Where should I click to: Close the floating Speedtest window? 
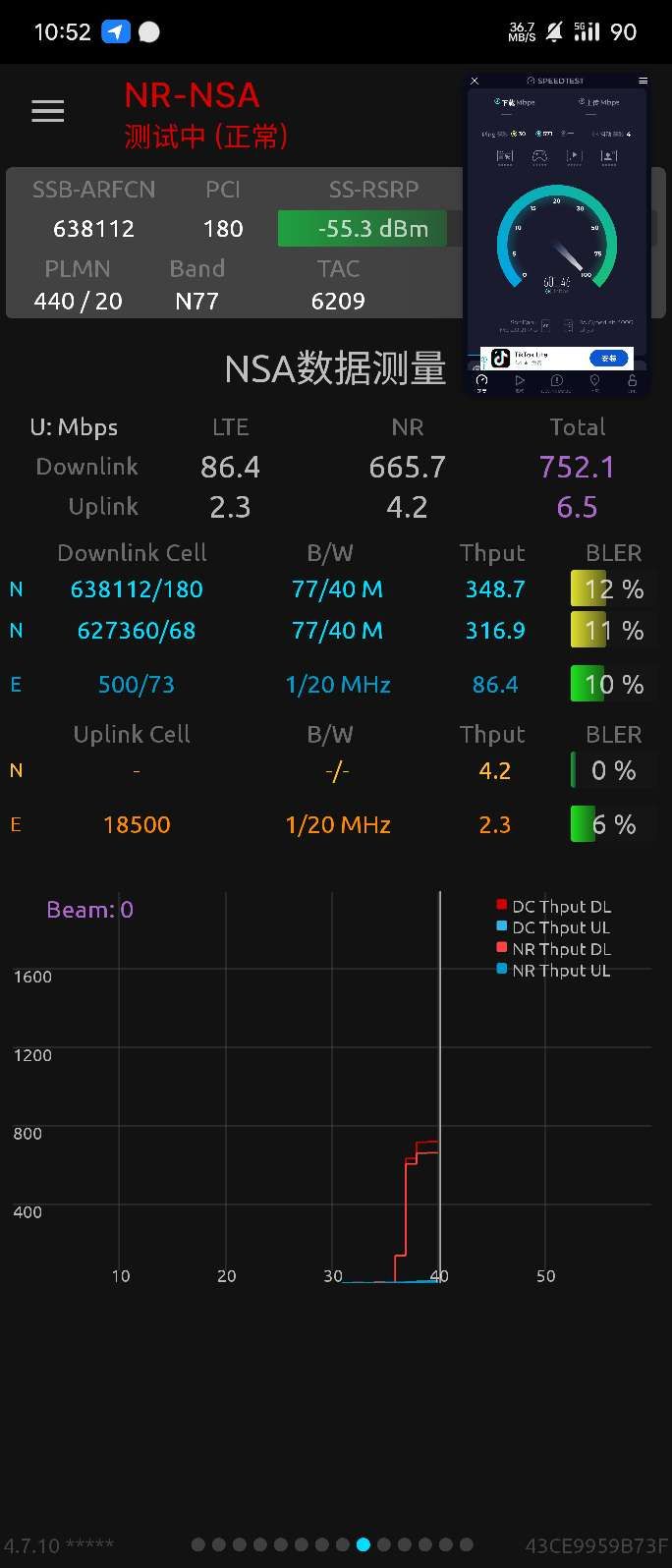coord(475,81)
